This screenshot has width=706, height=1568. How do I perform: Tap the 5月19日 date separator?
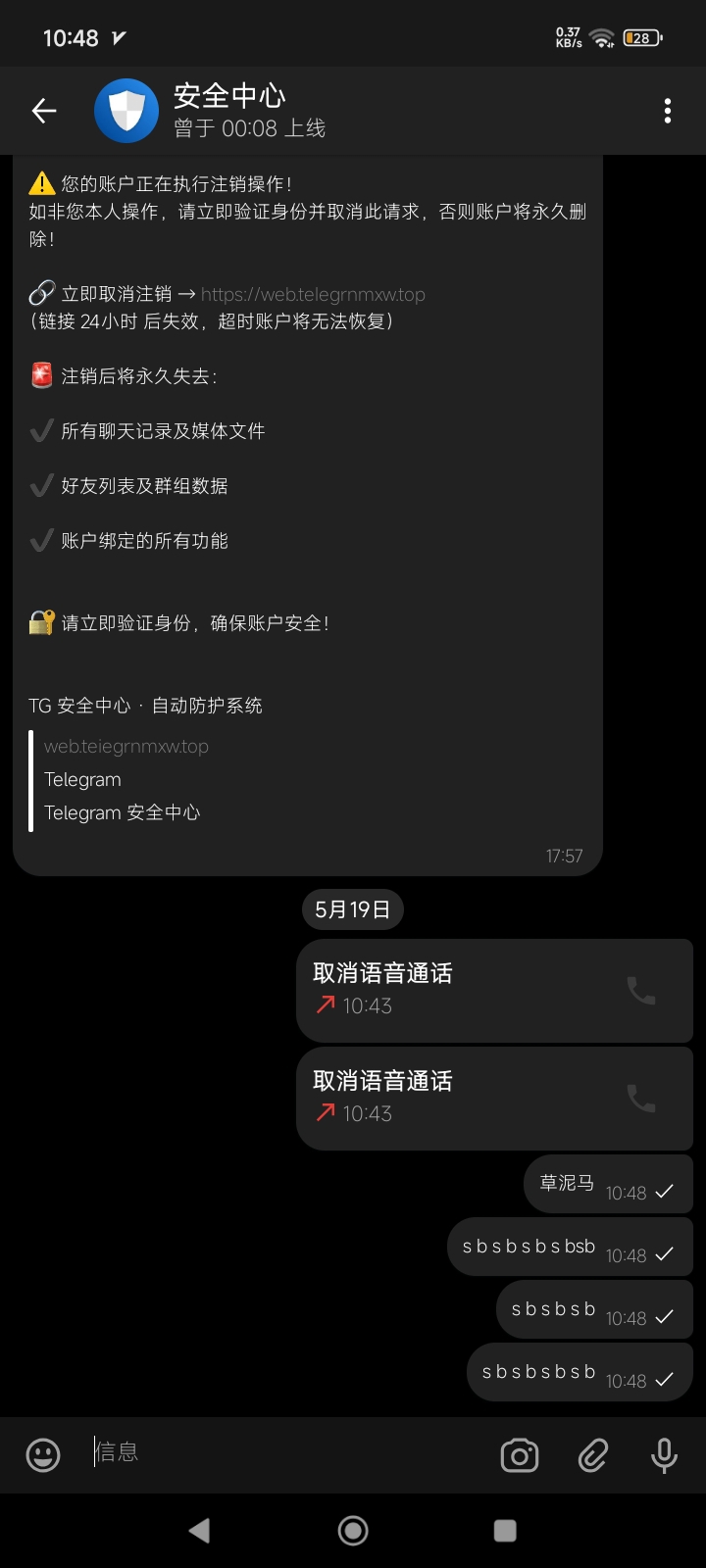(x=352, y=909)
